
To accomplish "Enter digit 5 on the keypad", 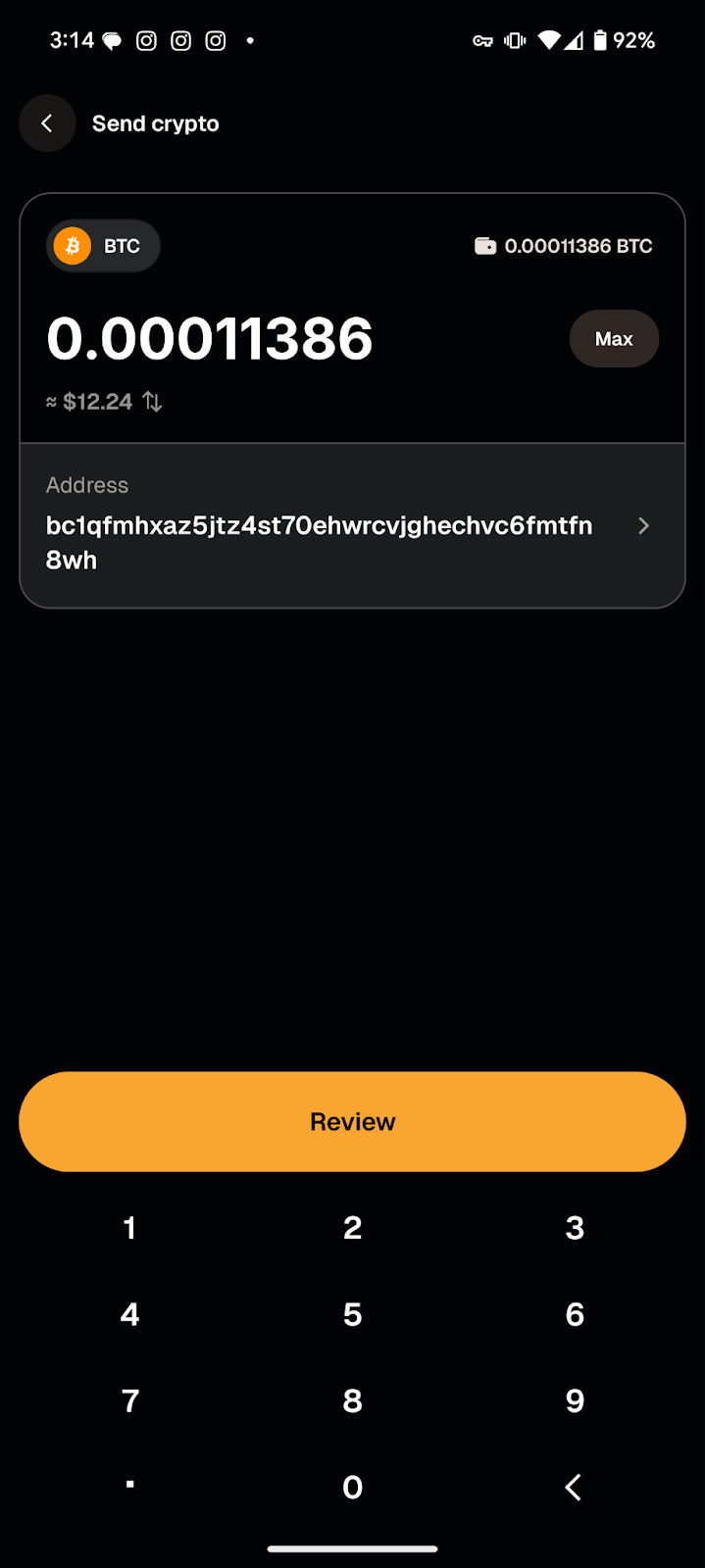I will [x=353, y=1314].
